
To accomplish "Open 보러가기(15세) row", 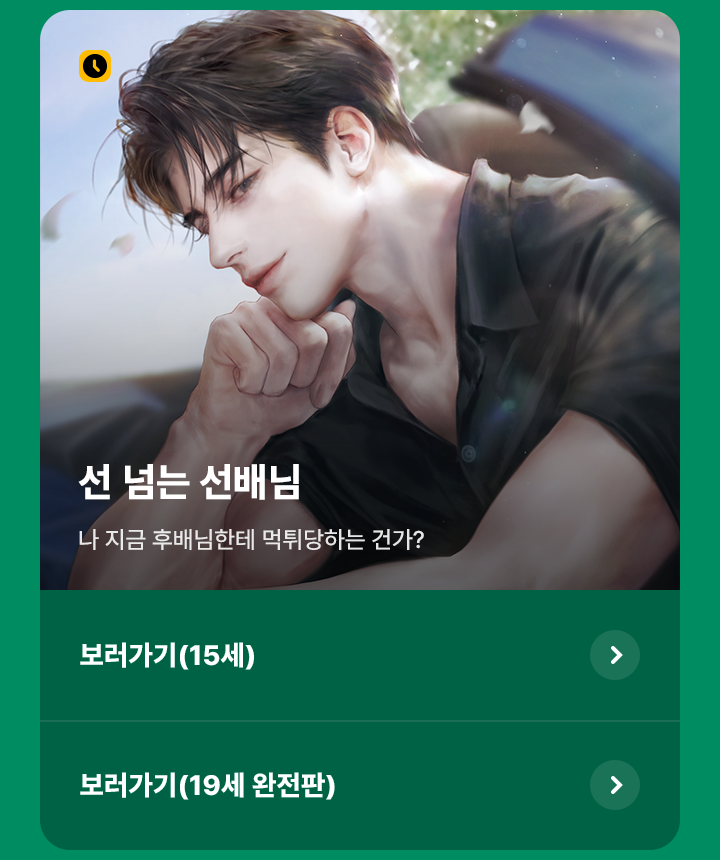I will tap(360, 655).
